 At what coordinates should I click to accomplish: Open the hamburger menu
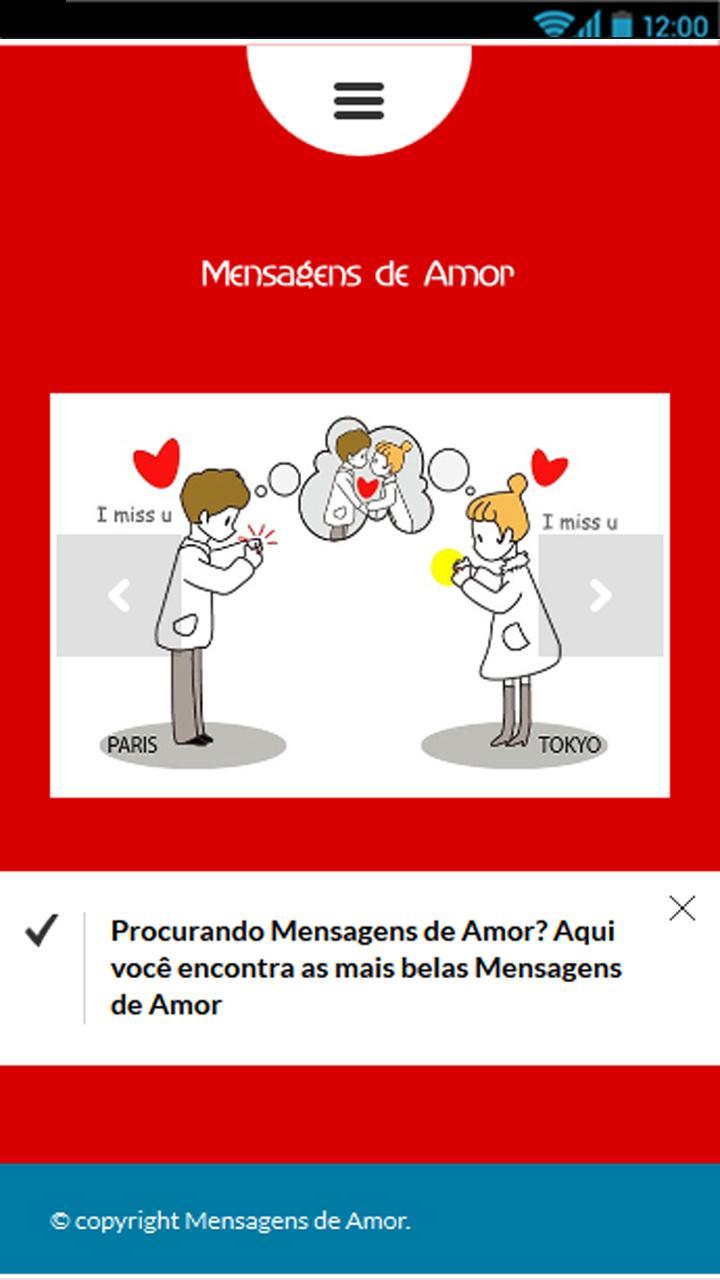click(359, 101)
